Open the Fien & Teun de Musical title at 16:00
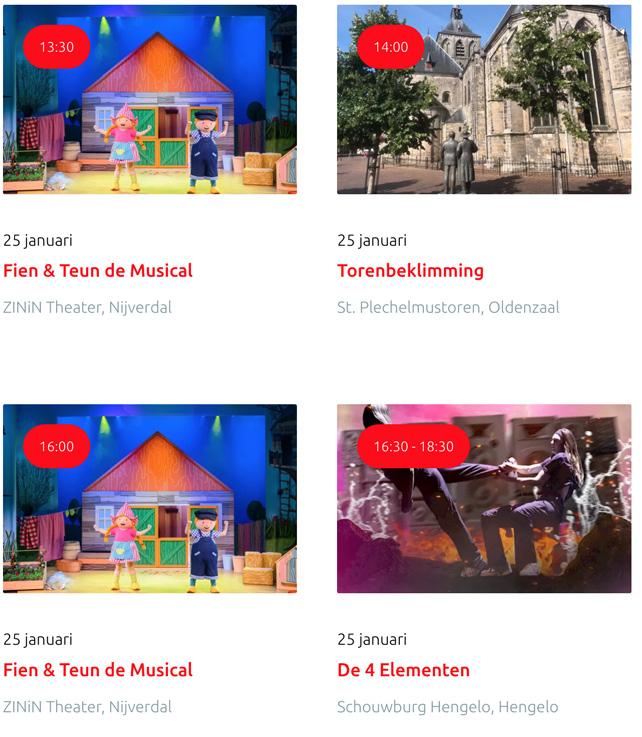 click(98, 670)
